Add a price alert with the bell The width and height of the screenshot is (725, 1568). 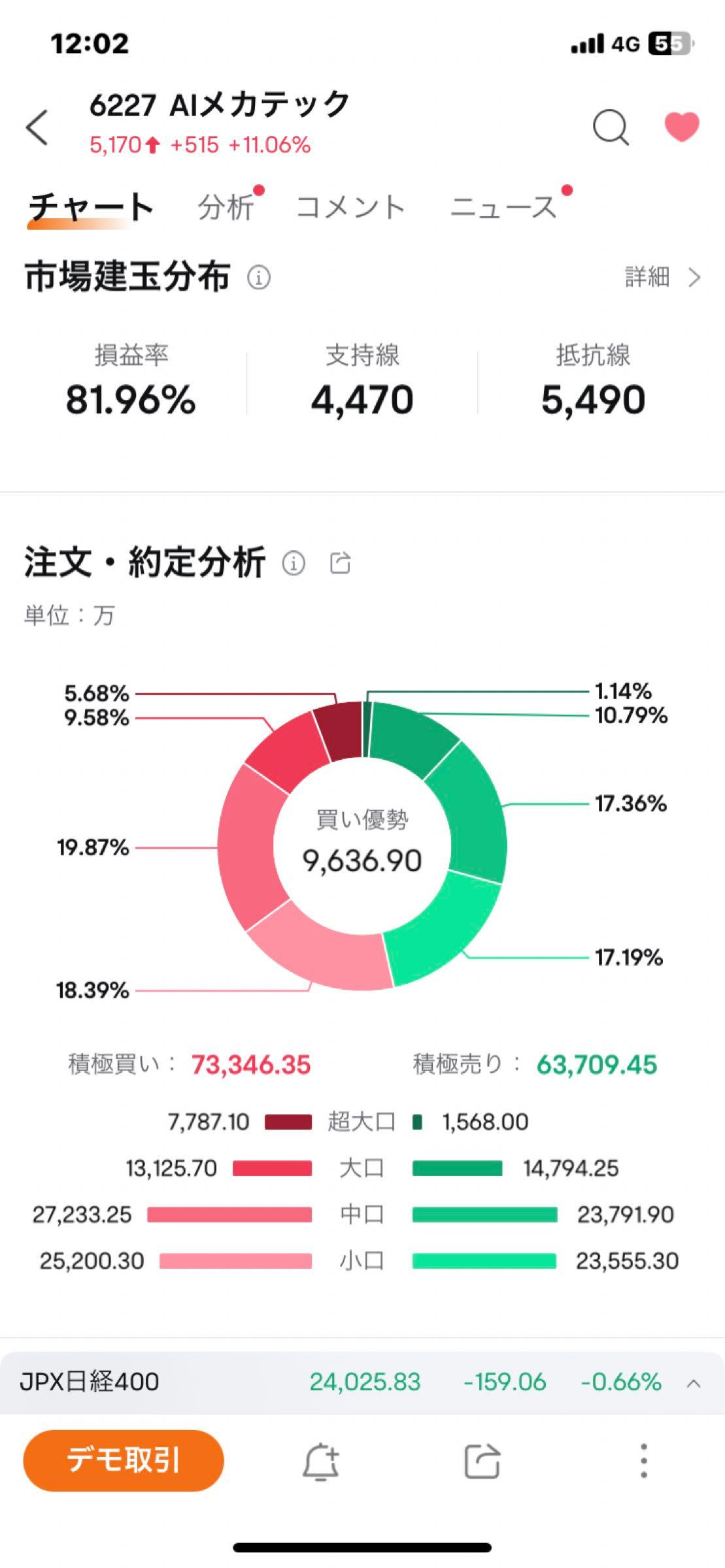[320, 1461]
